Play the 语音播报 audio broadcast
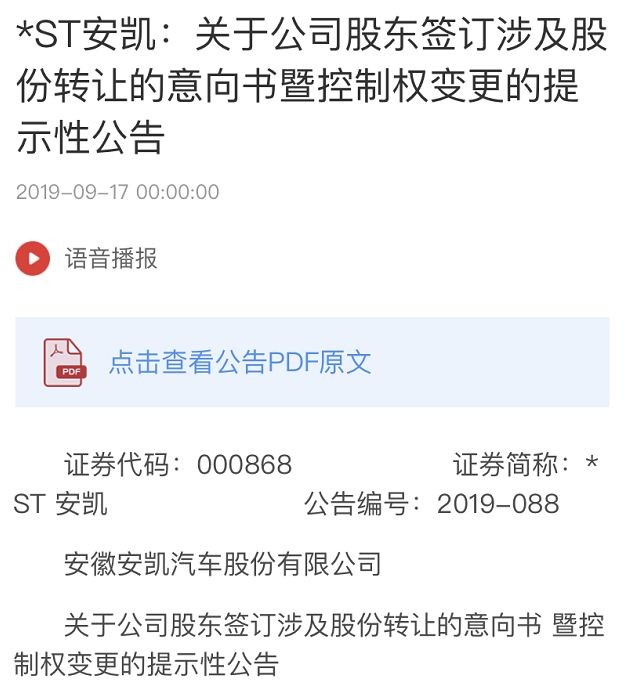Image resolution: width=625 pixels, height=699 pixels. 33,258
